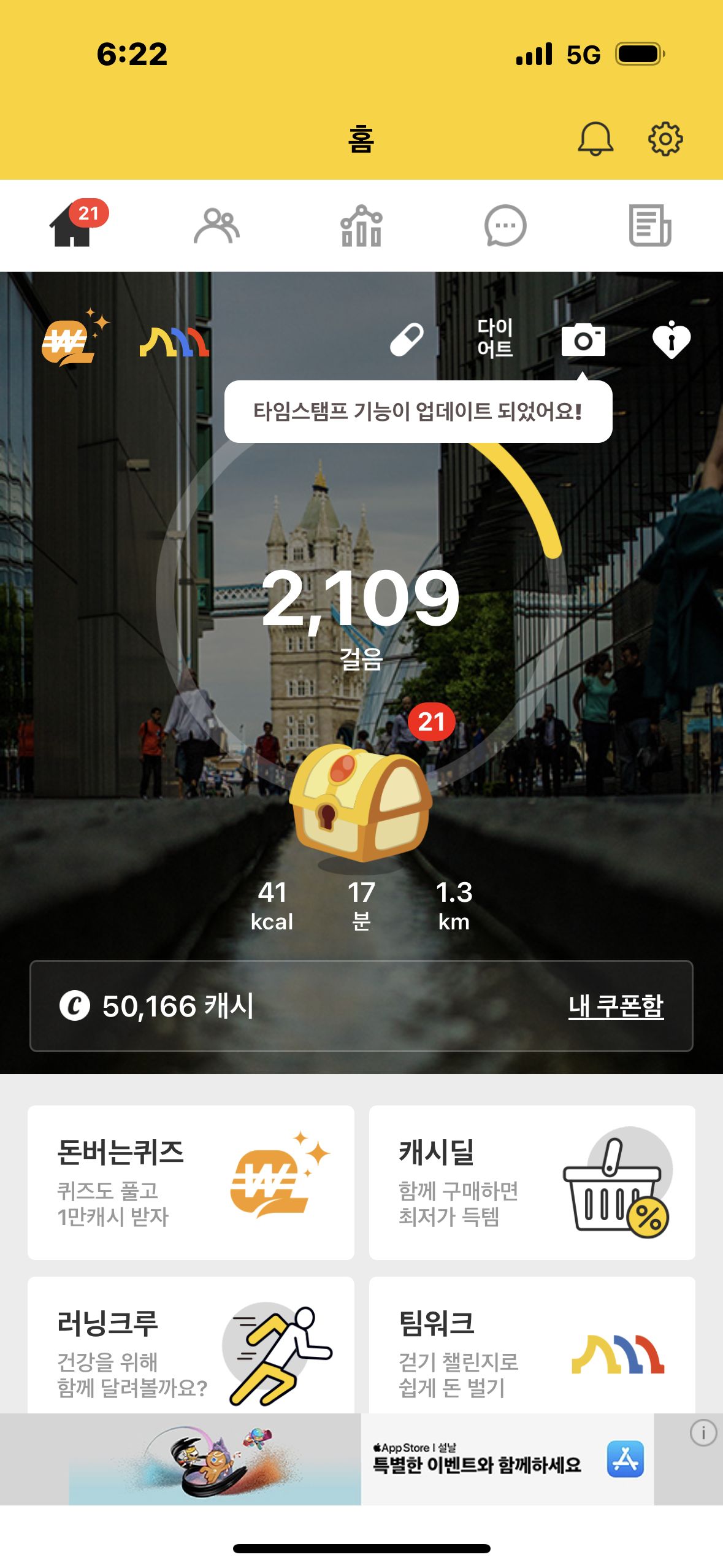
Task: Switch to the chat bubble tab
Action: tap(505, 226)
